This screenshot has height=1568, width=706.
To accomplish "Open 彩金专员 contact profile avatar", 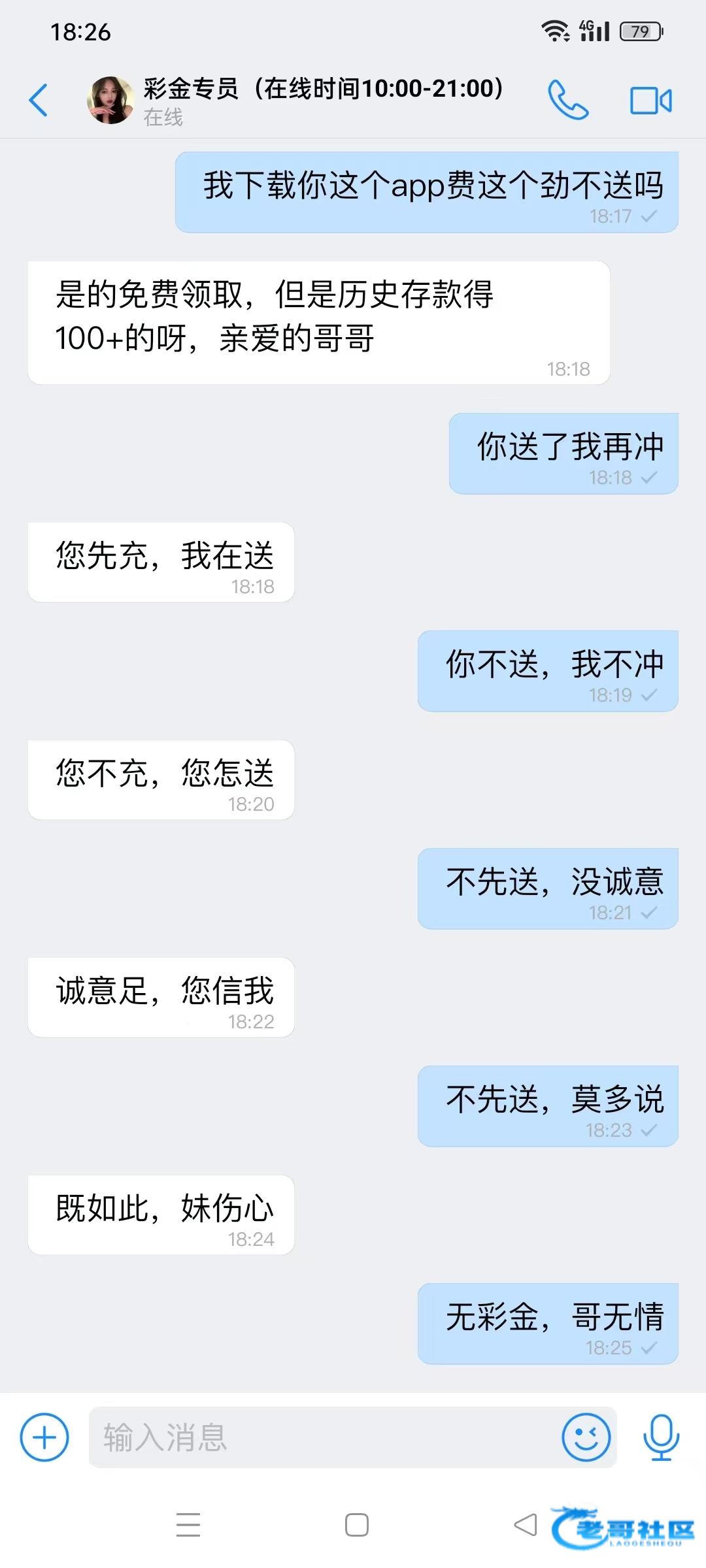I will (x=110, y=100).
